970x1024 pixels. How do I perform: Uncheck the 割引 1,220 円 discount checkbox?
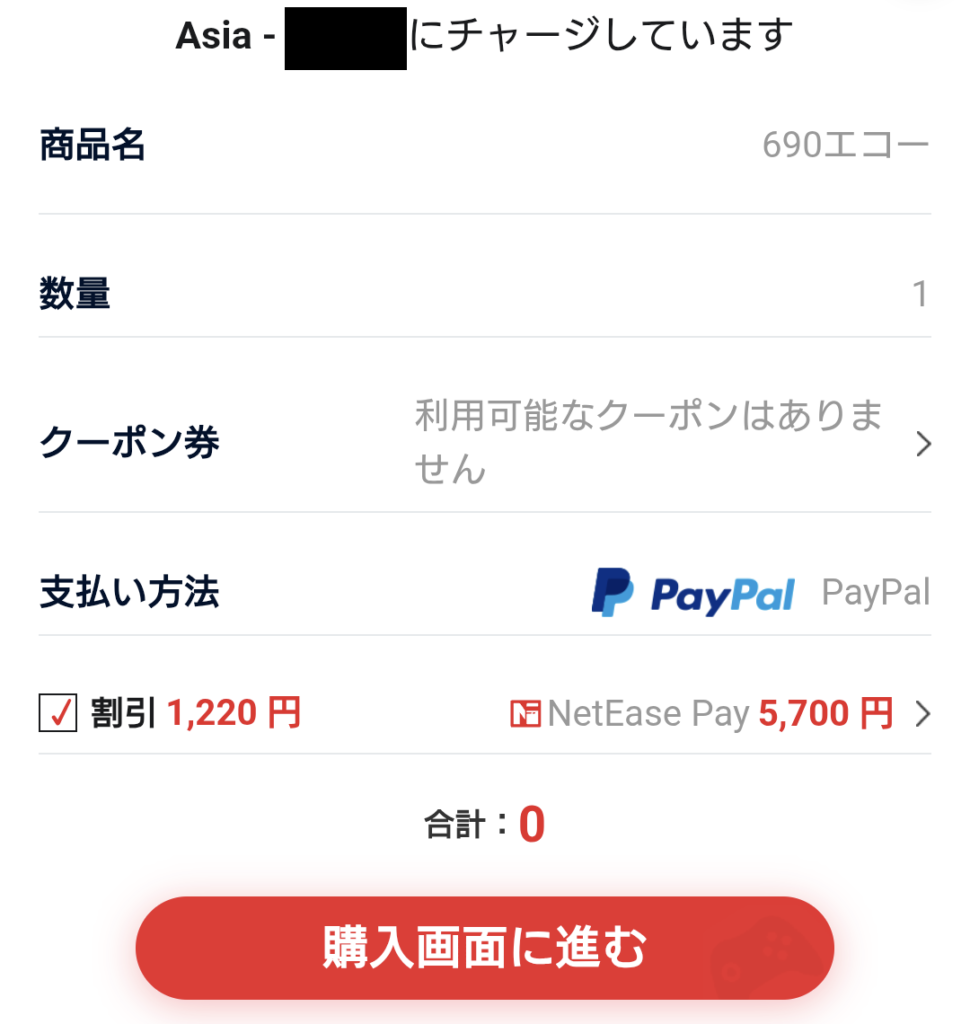point(57,714)
